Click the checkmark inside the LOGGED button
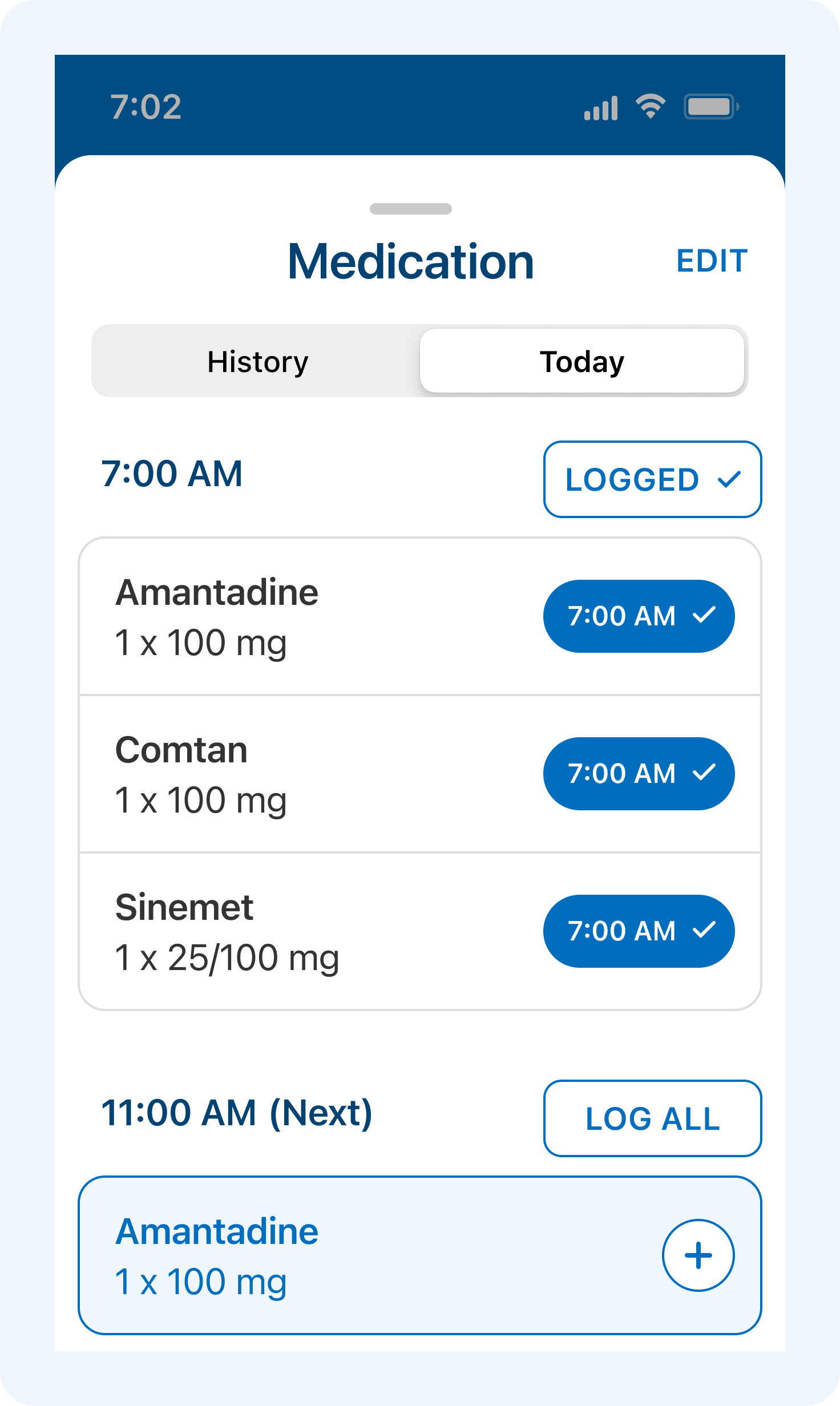Screen dimensions: 840x1406 [x=729, y=480]
